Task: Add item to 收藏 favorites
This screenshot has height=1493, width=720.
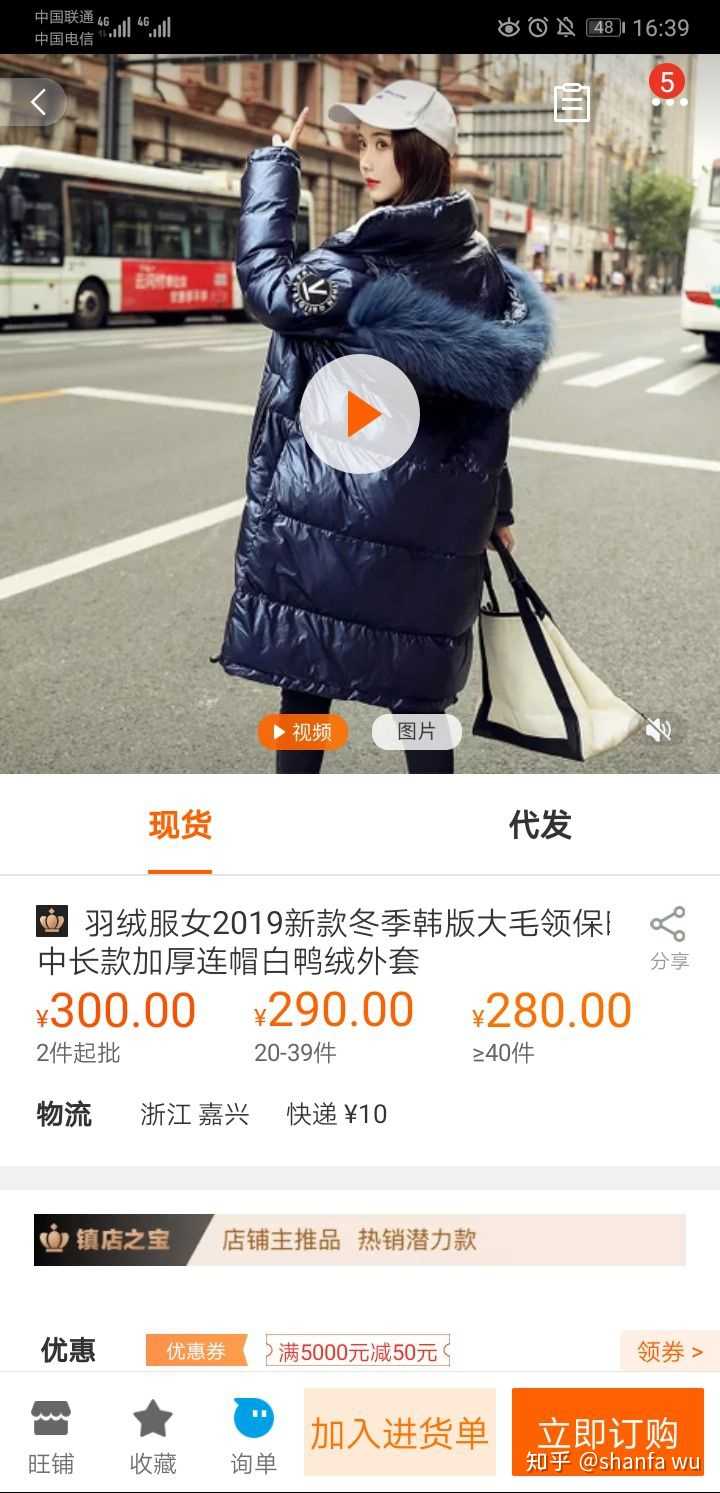Action: (153, 1436)
